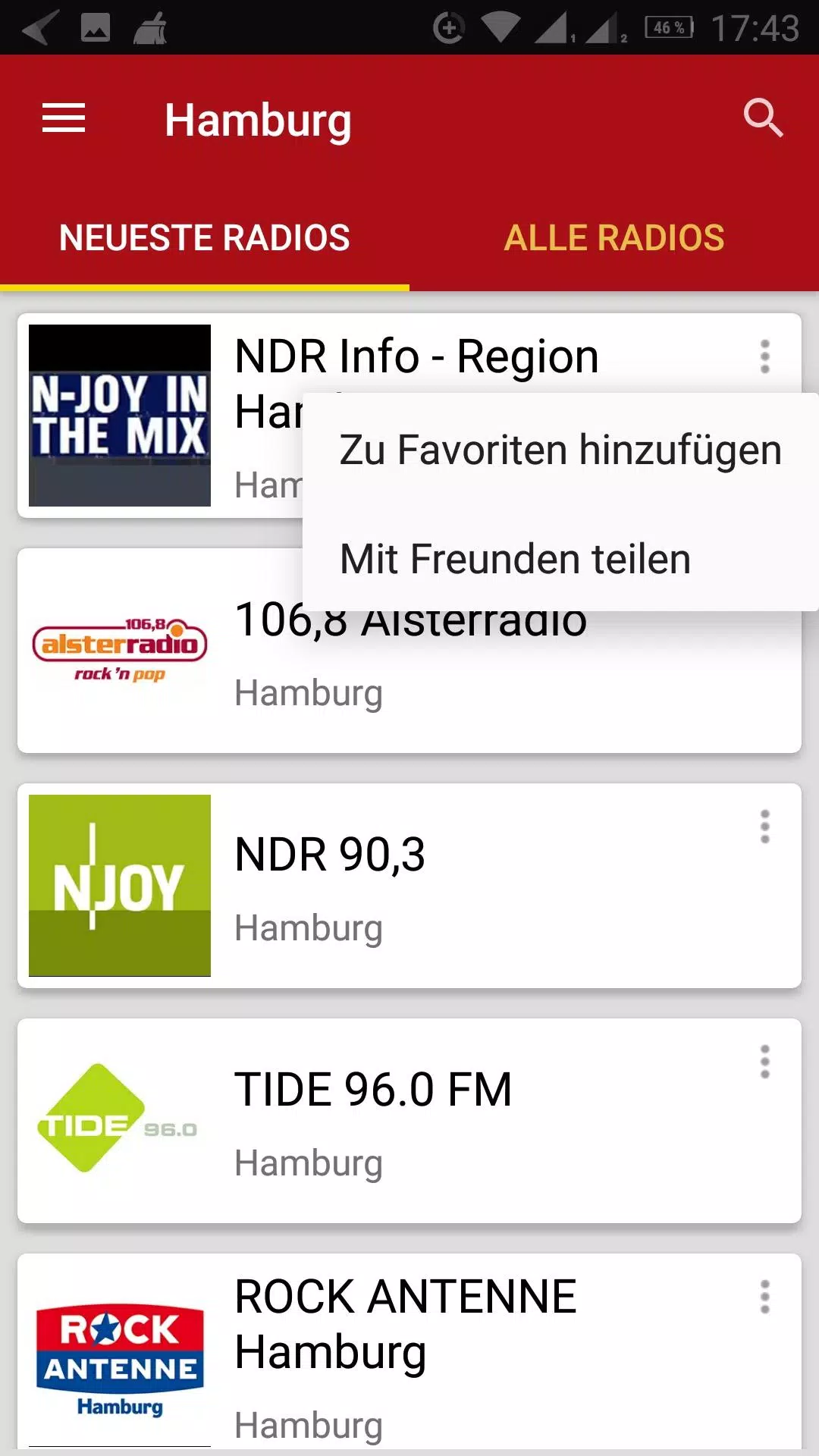Viewport: 819px width, 1456px height.
Task: Open the hamburger navigation drawer
Action: (x=64, y=118)
